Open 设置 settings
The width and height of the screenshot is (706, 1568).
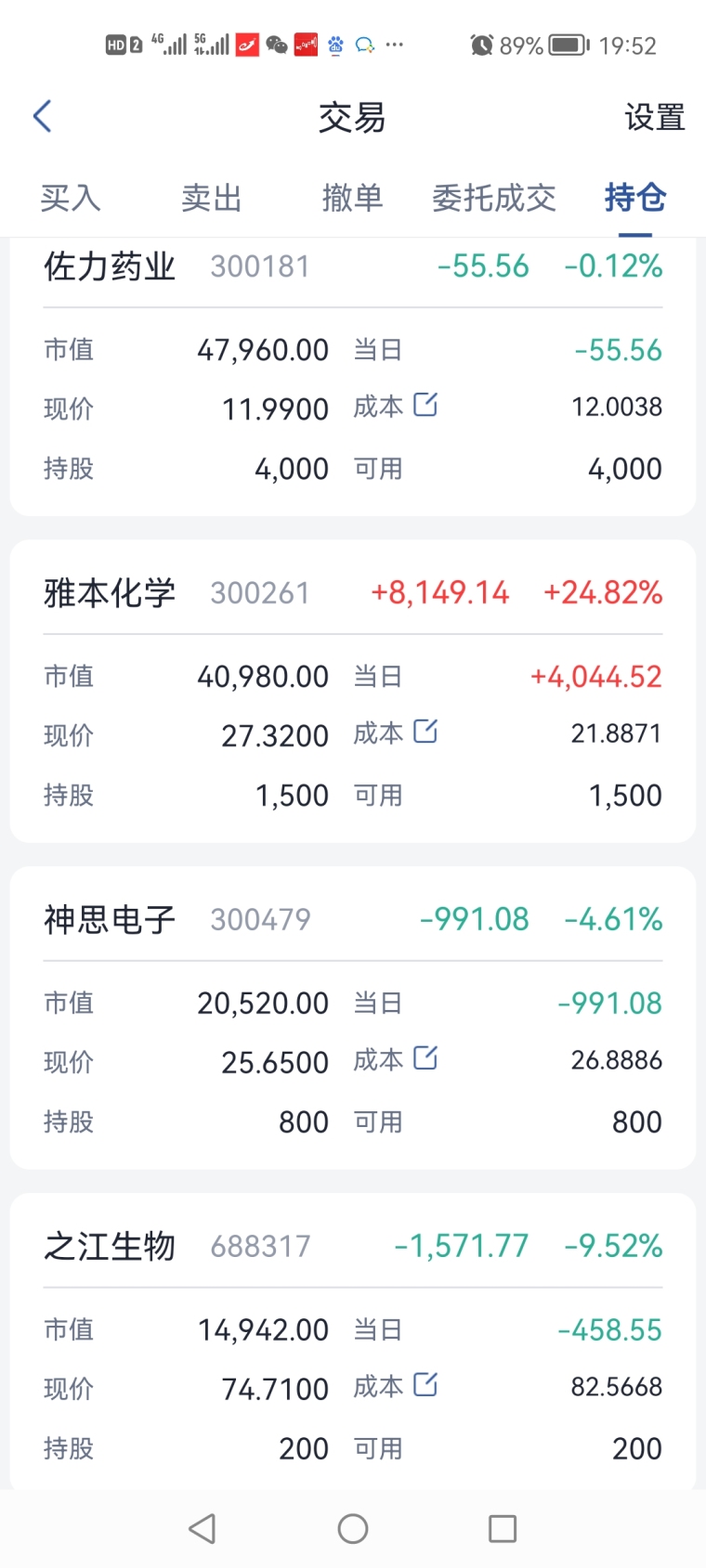654,118
